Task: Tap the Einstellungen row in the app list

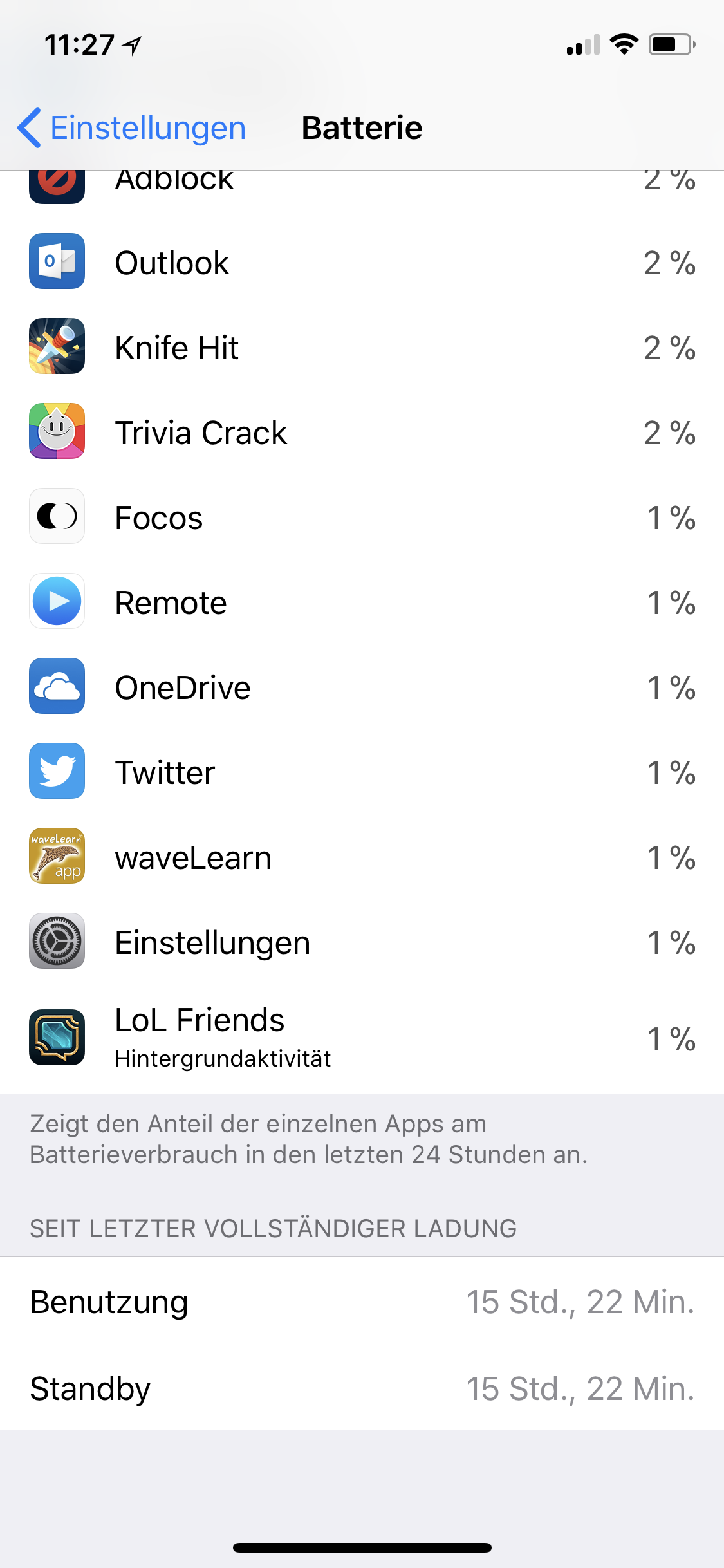Action: [x=362, y=942]
